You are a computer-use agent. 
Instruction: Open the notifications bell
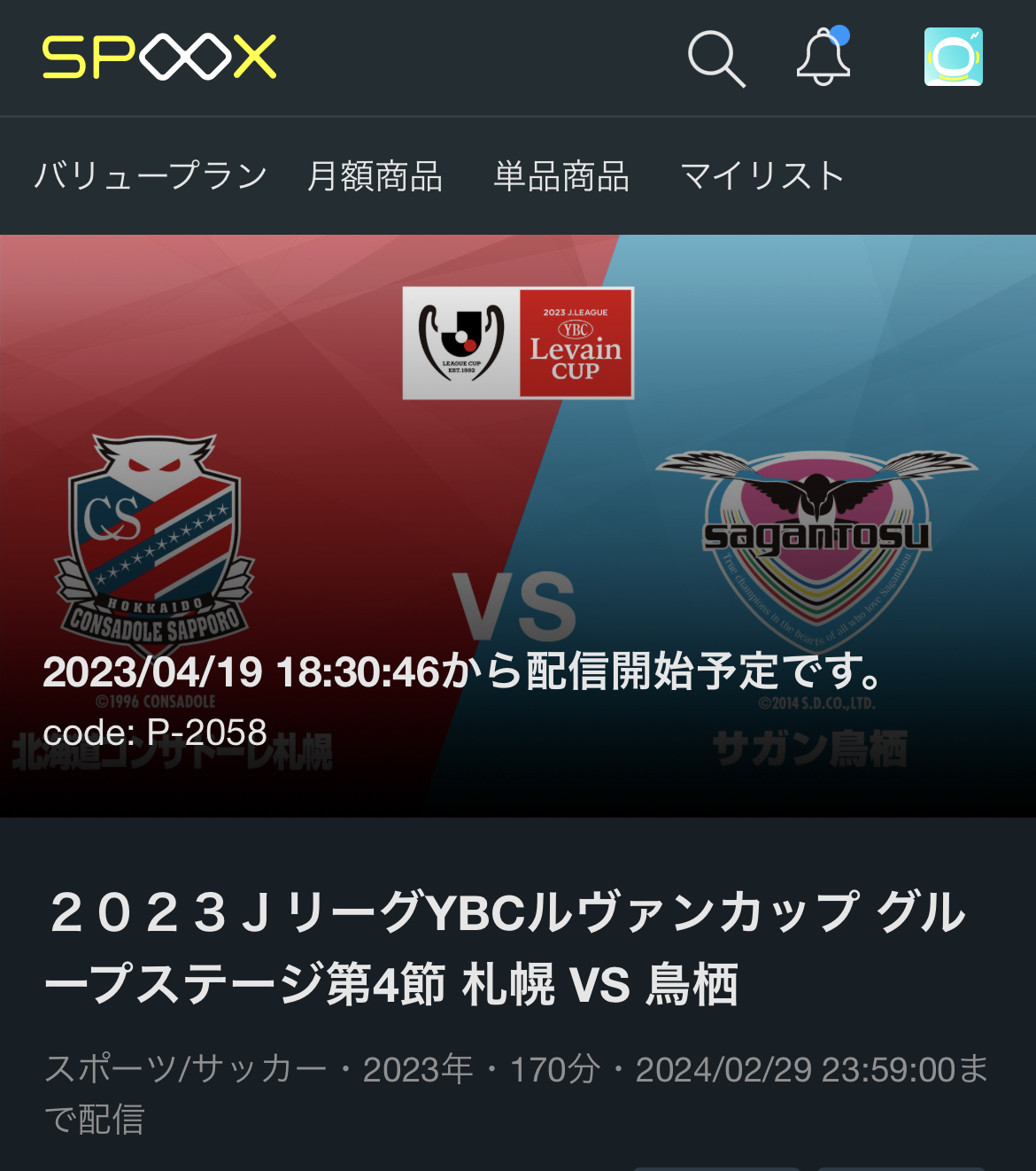[823, 57]
